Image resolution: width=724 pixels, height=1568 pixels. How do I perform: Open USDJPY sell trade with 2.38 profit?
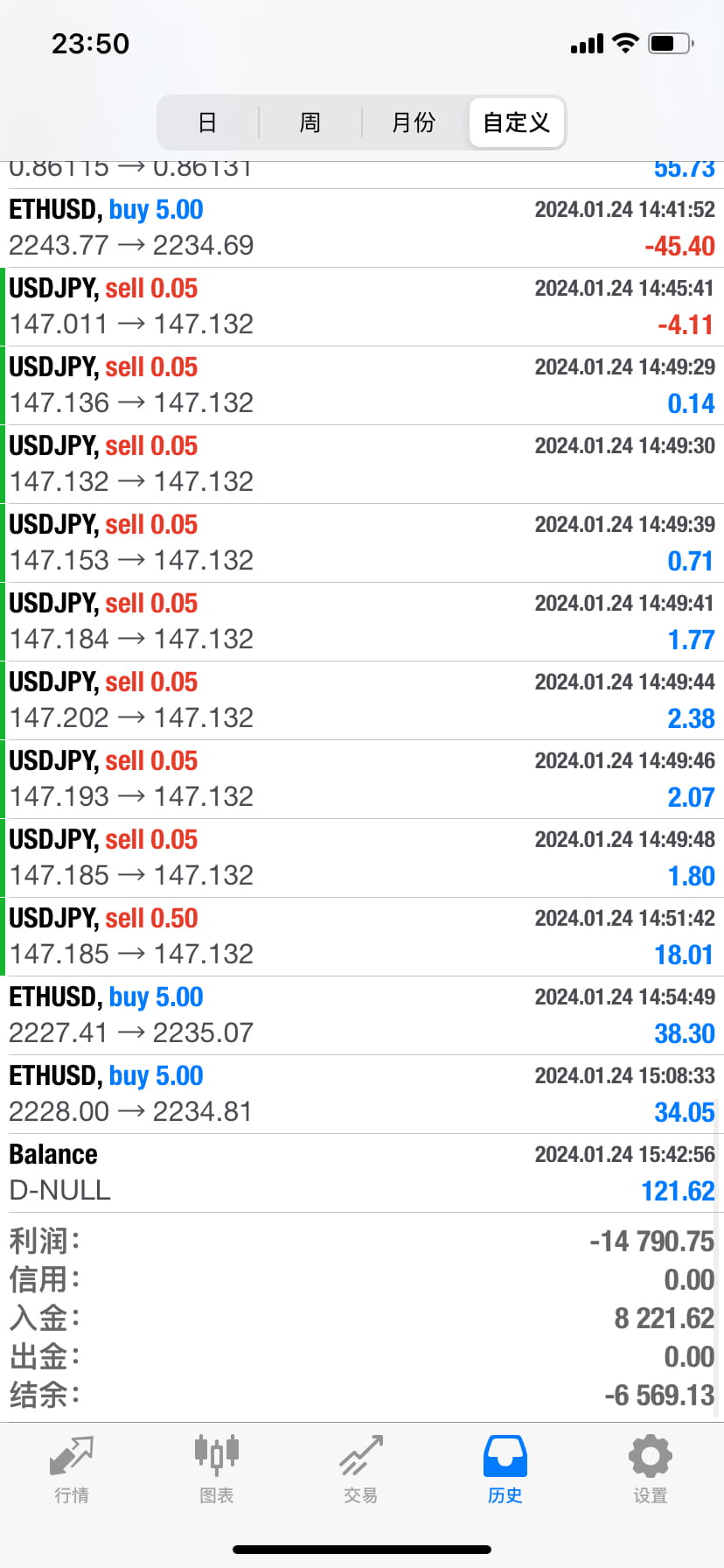(x=362, y=701)
